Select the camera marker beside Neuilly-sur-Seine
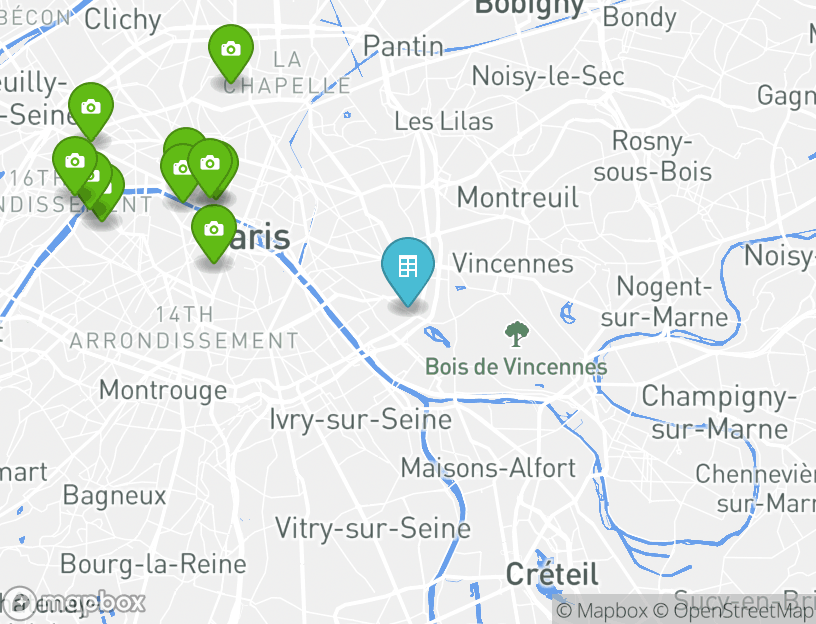Viewport: 816px width, 624px height. point(90,108)
